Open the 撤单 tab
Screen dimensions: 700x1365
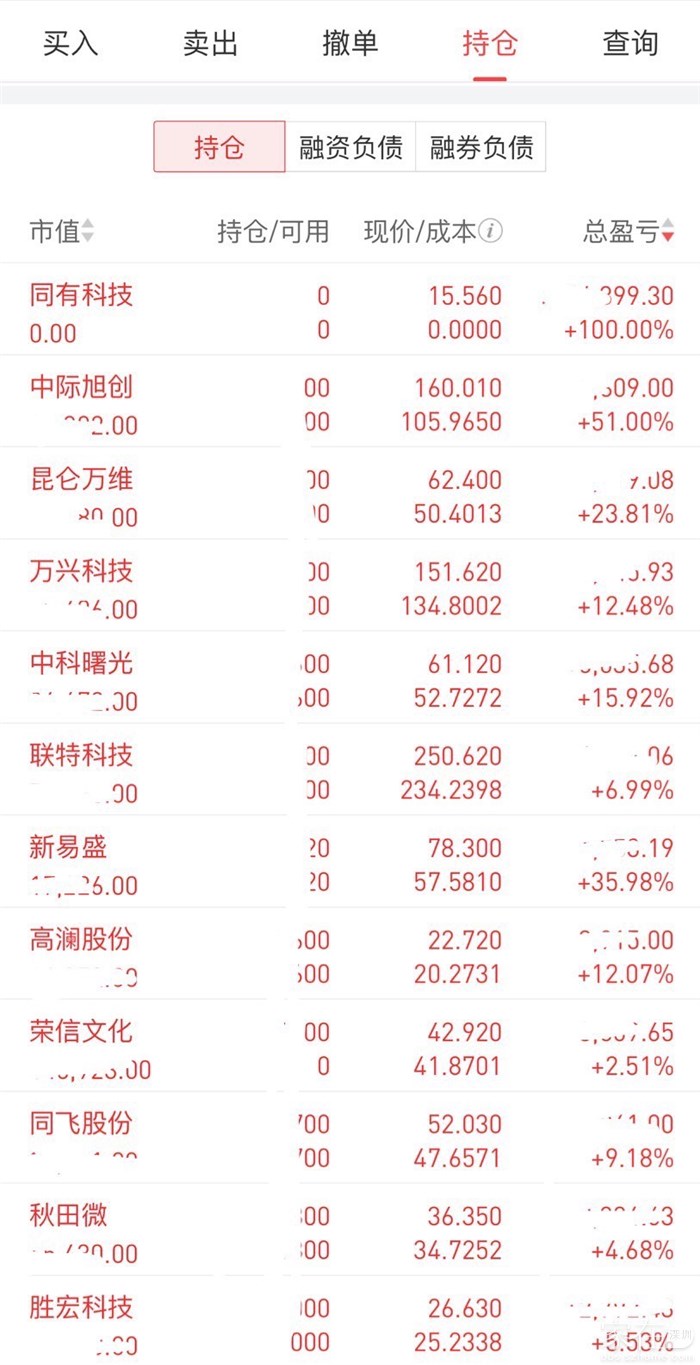[350, 44]
